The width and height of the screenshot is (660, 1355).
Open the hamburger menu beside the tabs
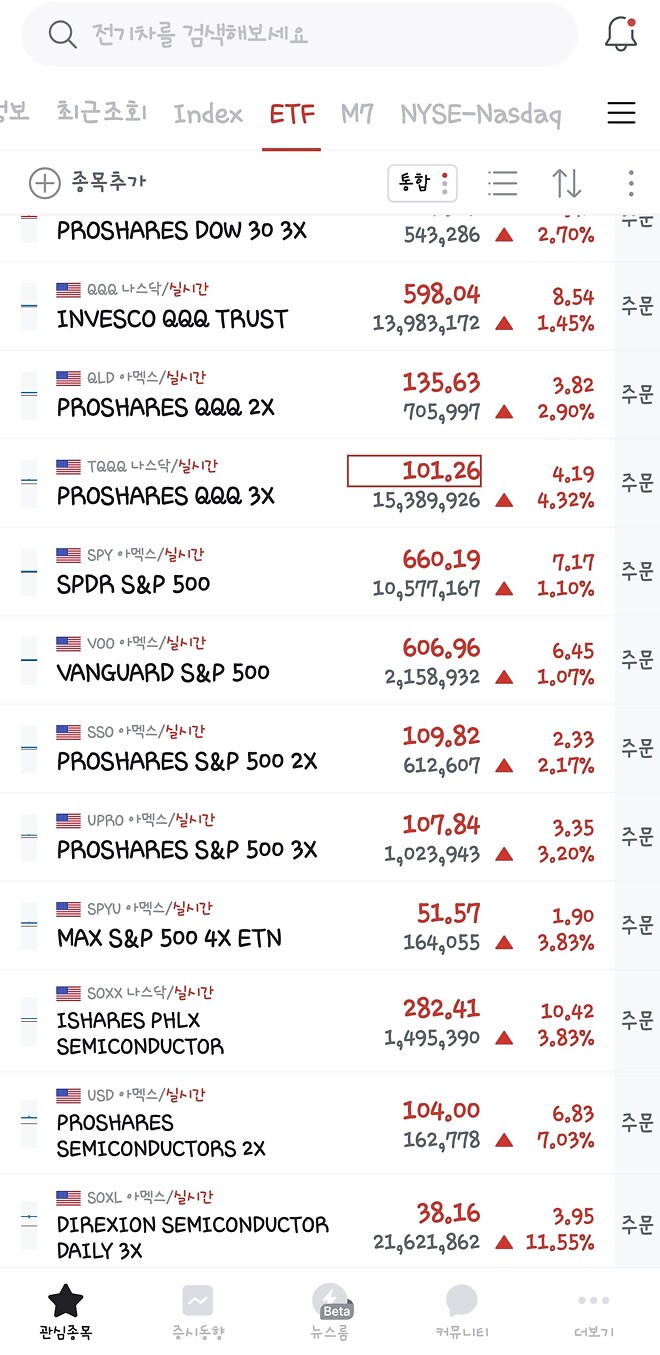tap(621, 113)
